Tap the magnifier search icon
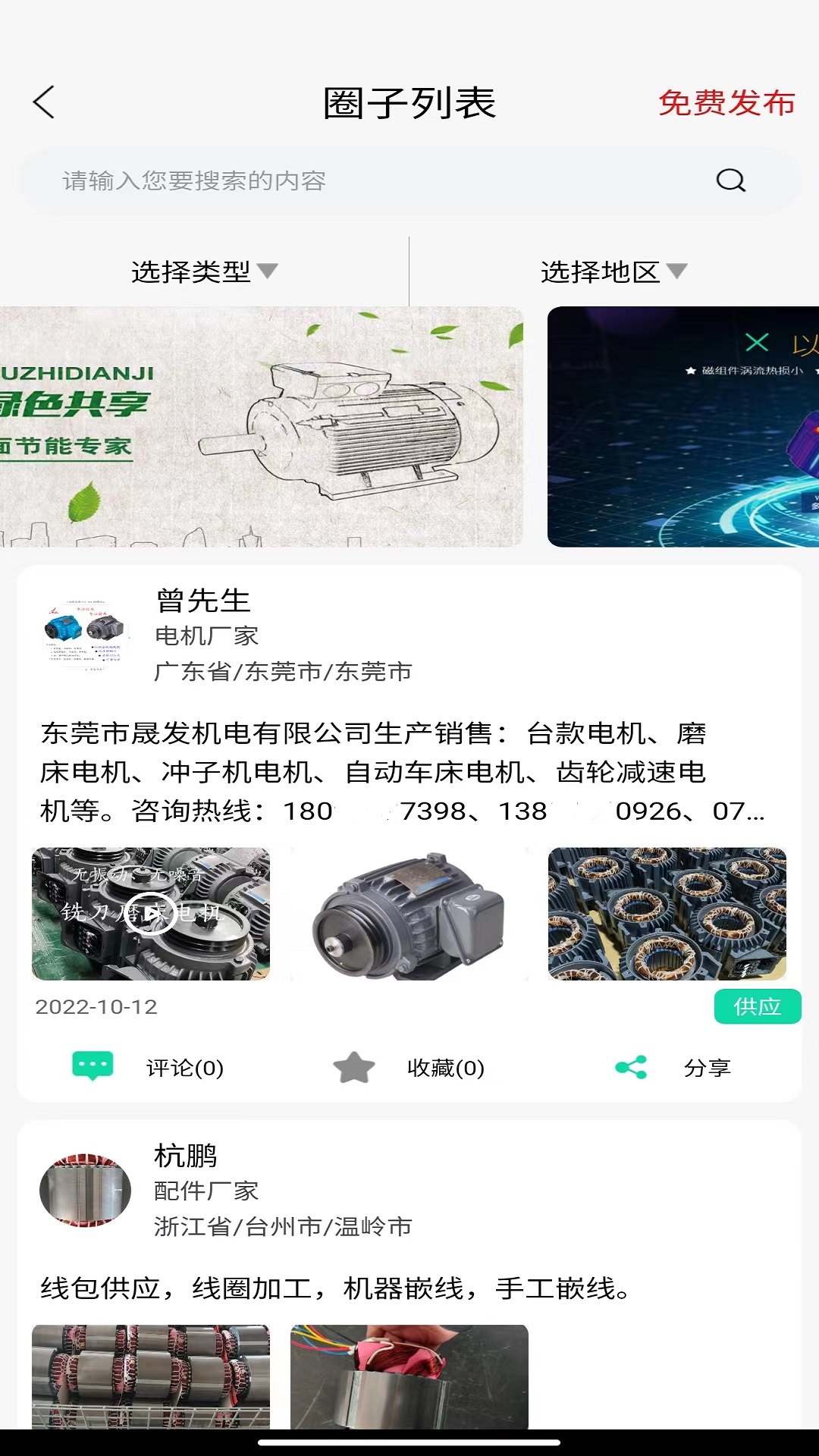This screenshot has height=1456, width=819. pos(730,180)
